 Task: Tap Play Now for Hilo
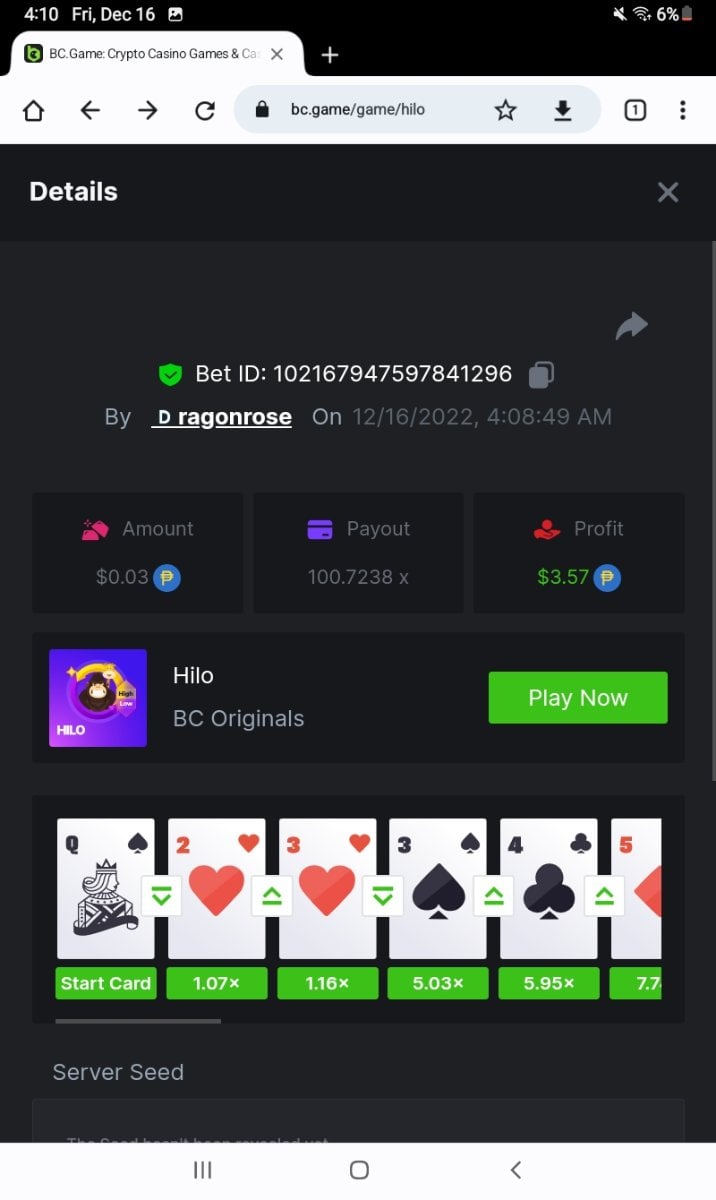[577, 698]
